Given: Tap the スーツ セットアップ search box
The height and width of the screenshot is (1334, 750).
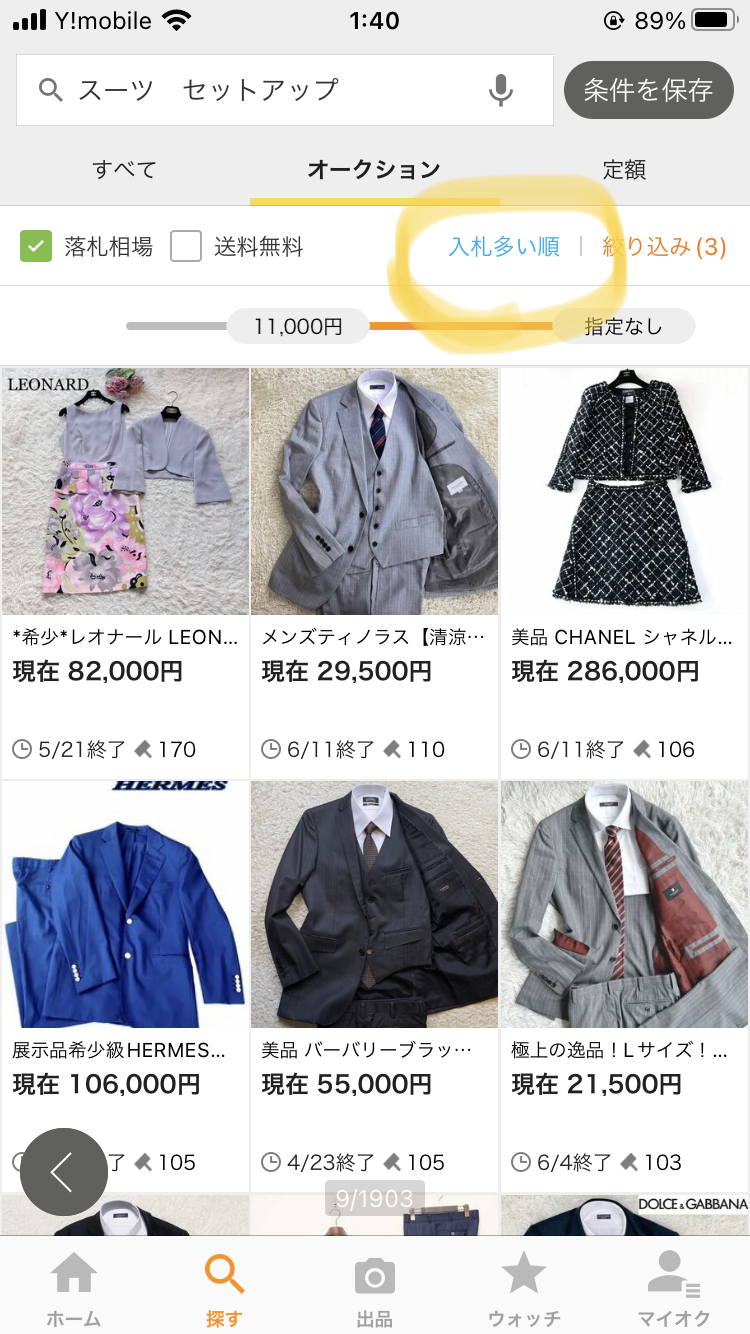Looking at the screenshot, I should 260,90.
